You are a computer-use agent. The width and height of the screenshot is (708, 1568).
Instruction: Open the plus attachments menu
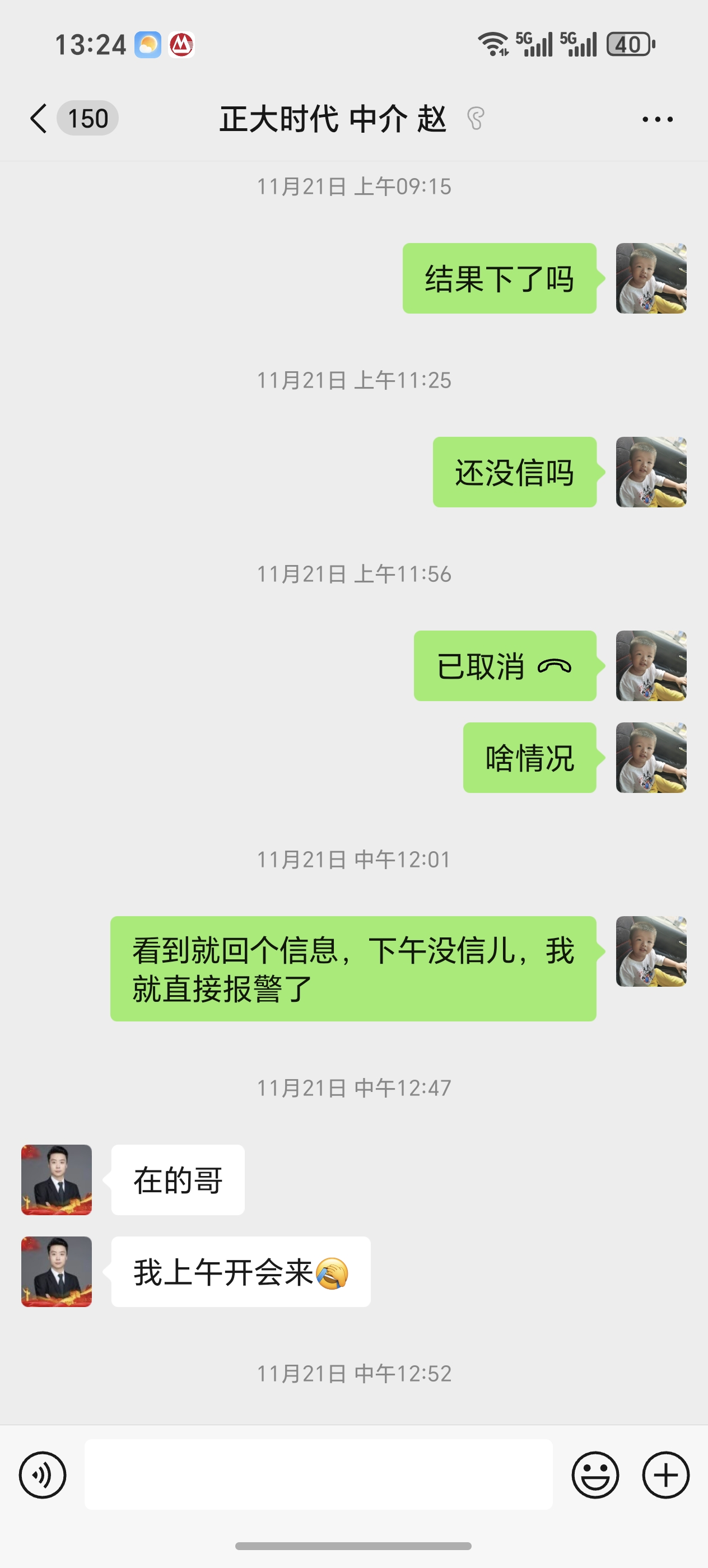coord(665,1474)
